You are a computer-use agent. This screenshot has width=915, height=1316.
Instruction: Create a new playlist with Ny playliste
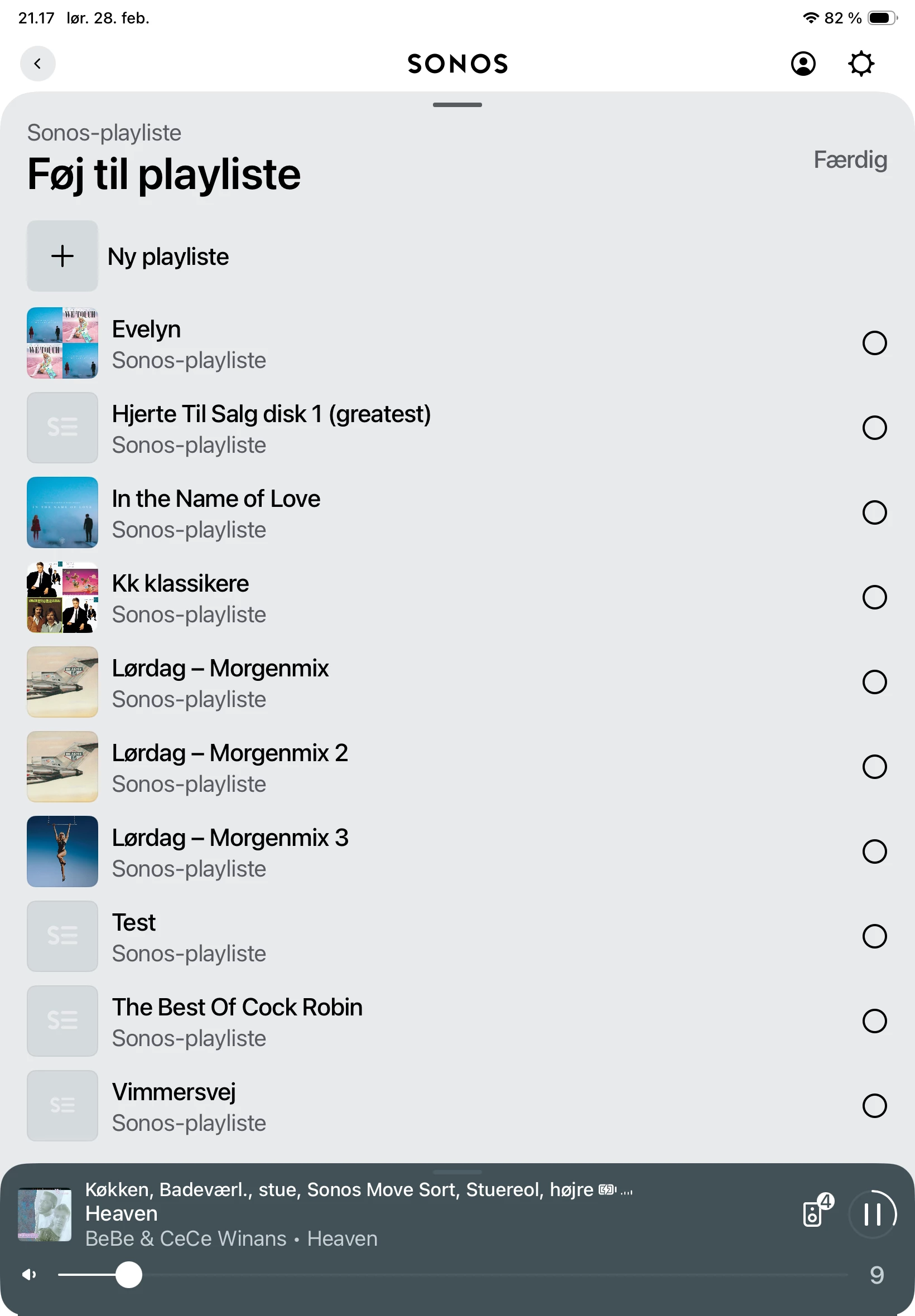point(167,257)
